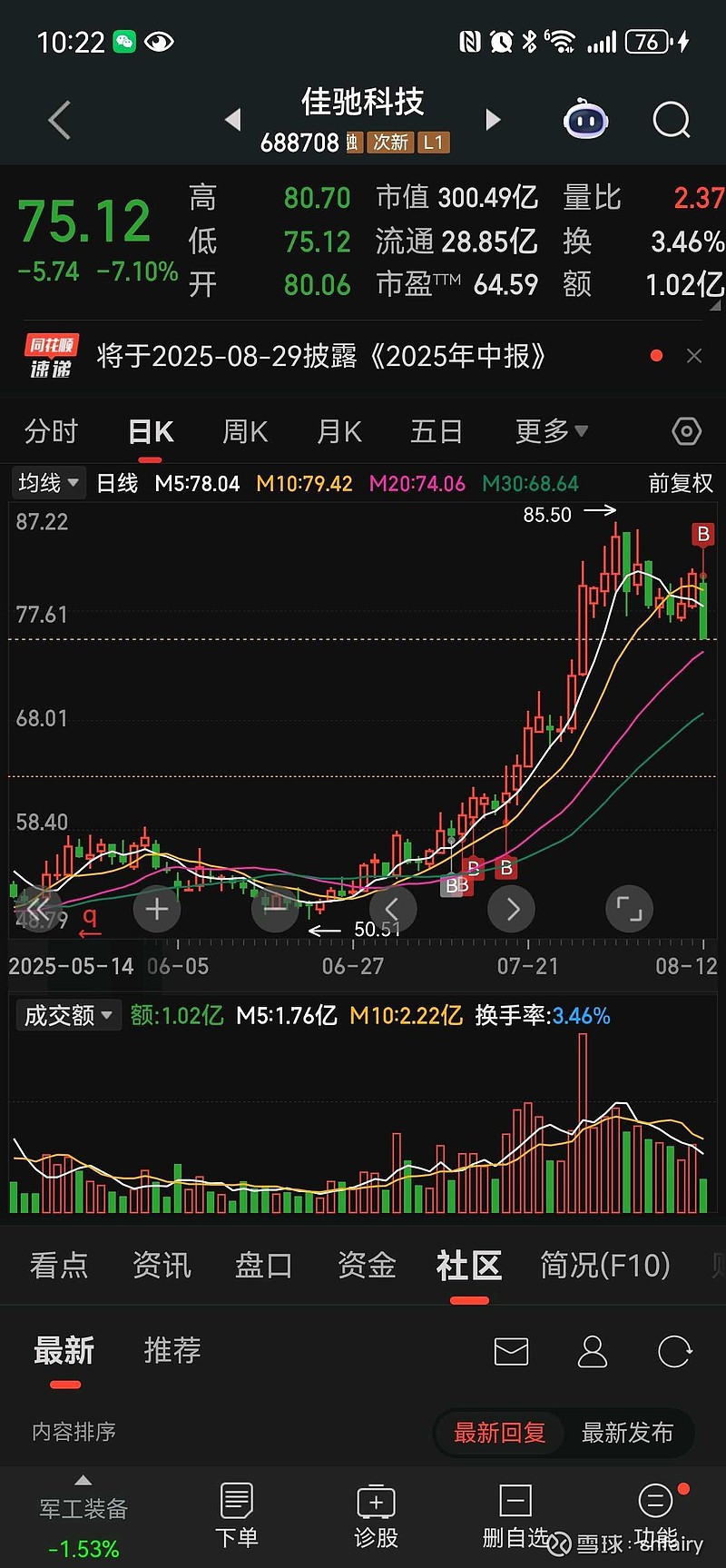Open the 成交额 indicator dropdown
Screen dimensions: 726x1568
coord(68,1015)
